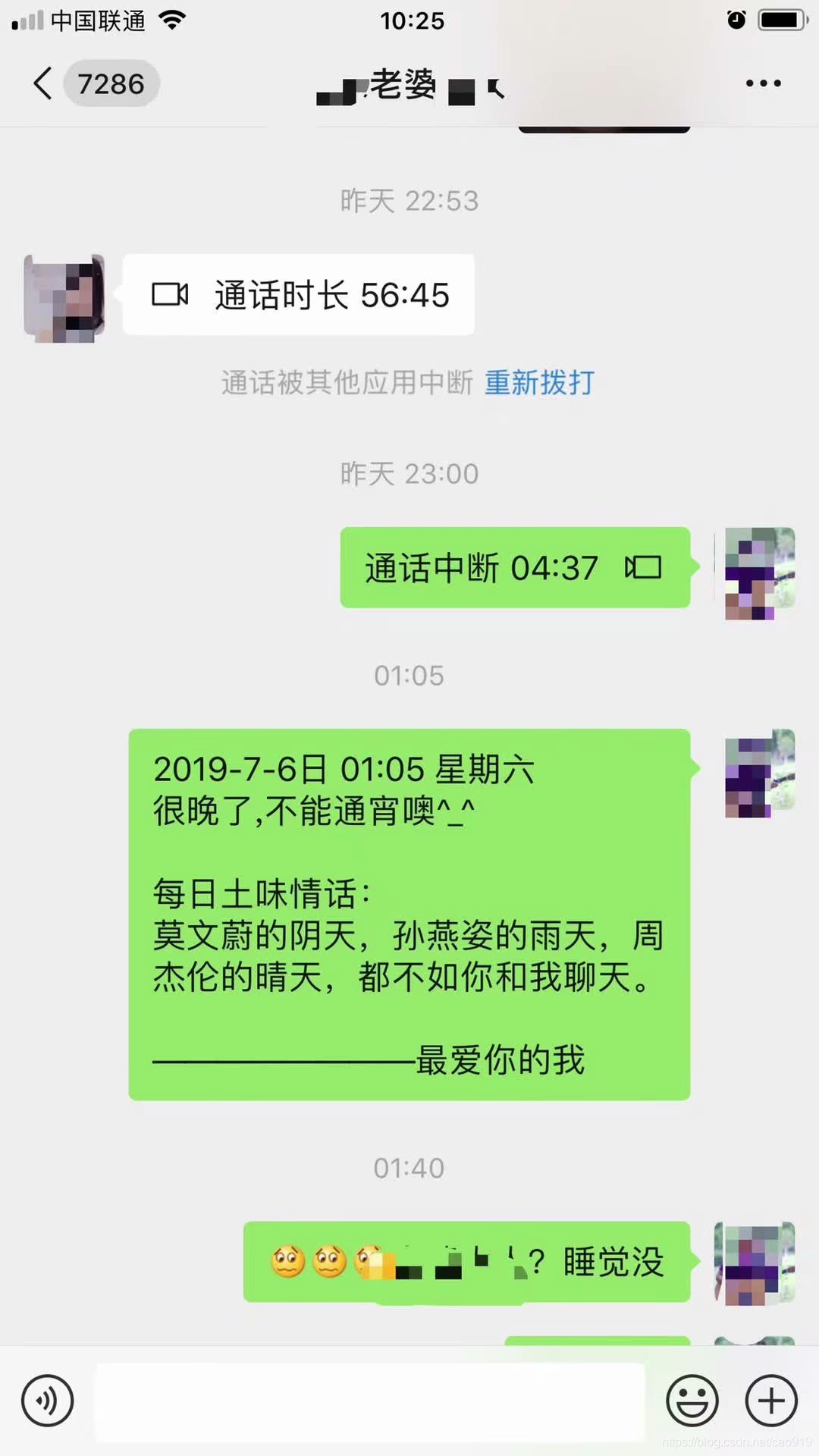Tap the 01:40 timestamp label
Screen dimensions: 819x1456
pyautogui.click(x=409, y=1168)
